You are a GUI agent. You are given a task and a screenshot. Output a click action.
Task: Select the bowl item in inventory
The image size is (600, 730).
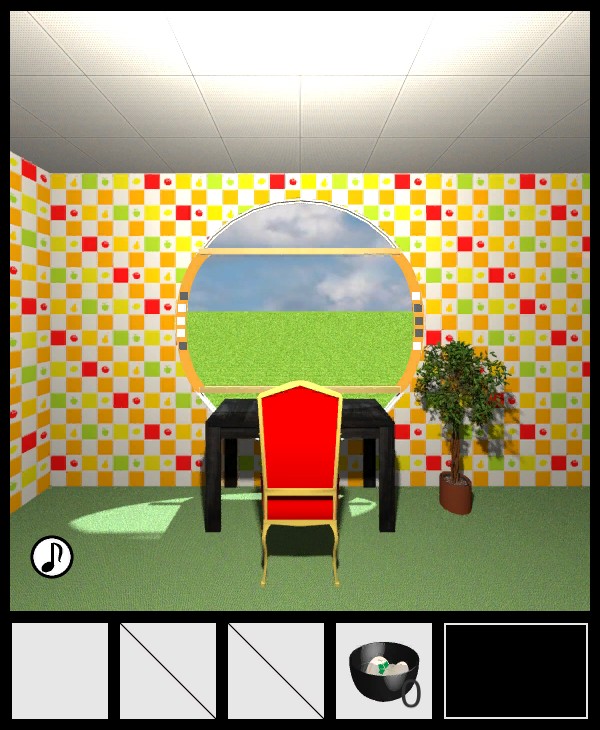384,671
